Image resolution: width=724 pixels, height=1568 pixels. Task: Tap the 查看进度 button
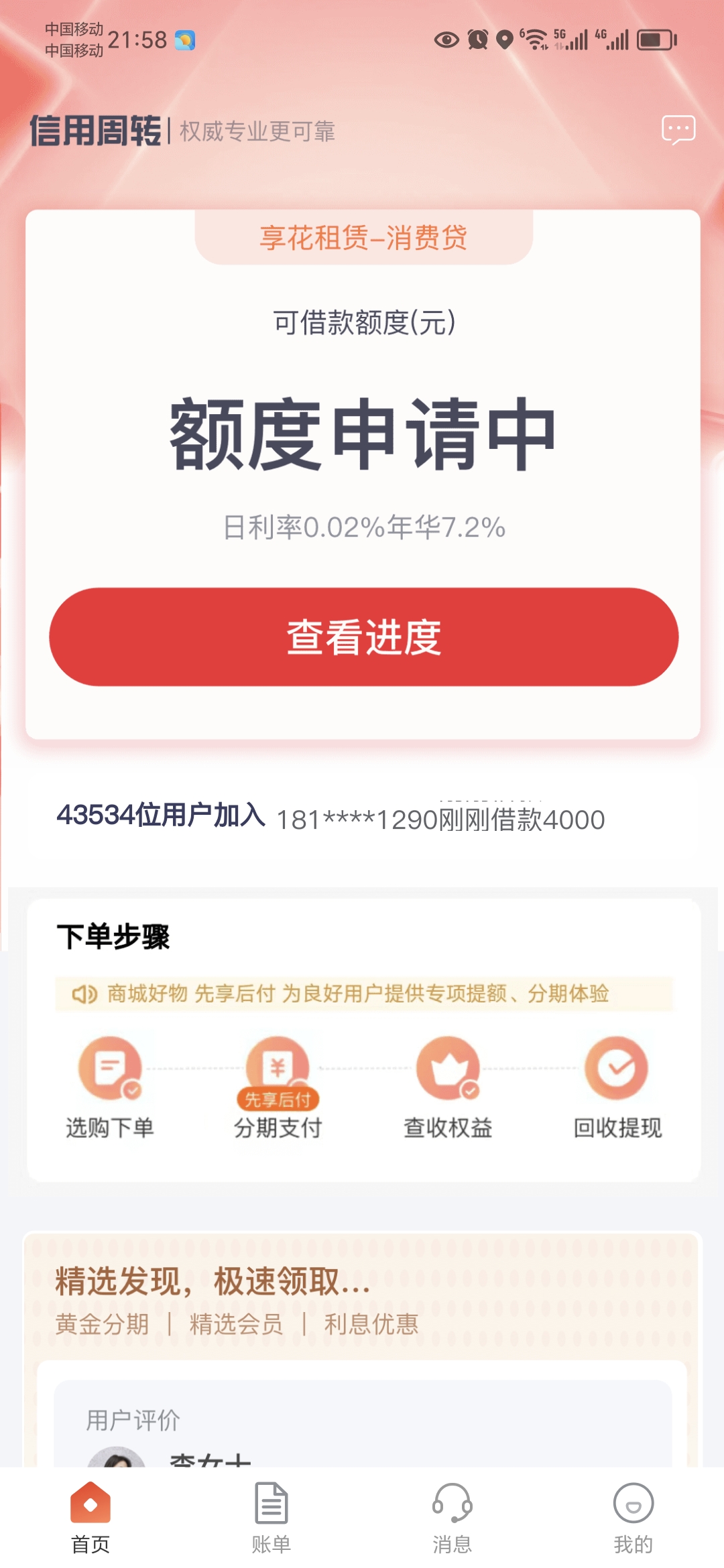(x=364, y=637)
